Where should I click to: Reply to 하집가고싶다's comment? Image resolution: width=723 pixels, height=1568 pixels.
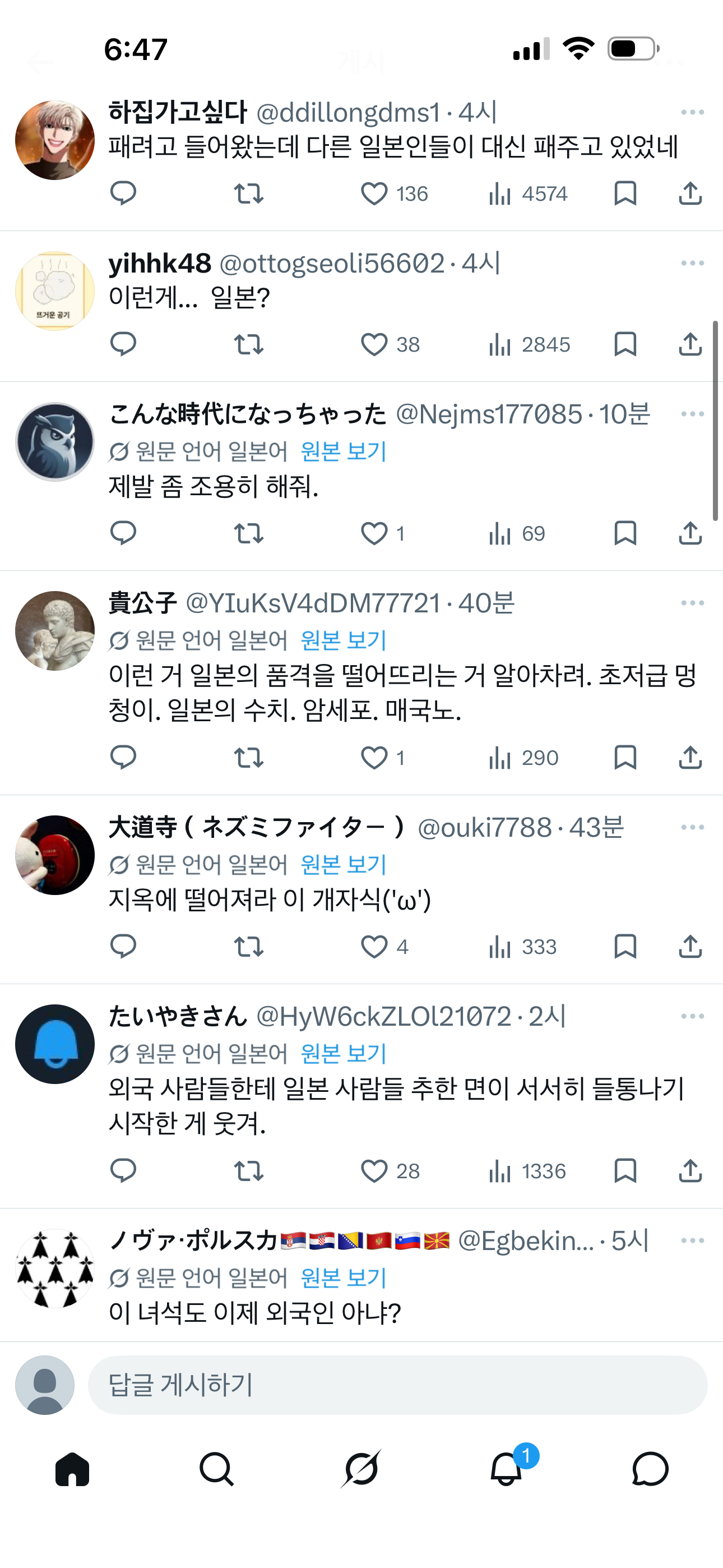click(123, 193)
